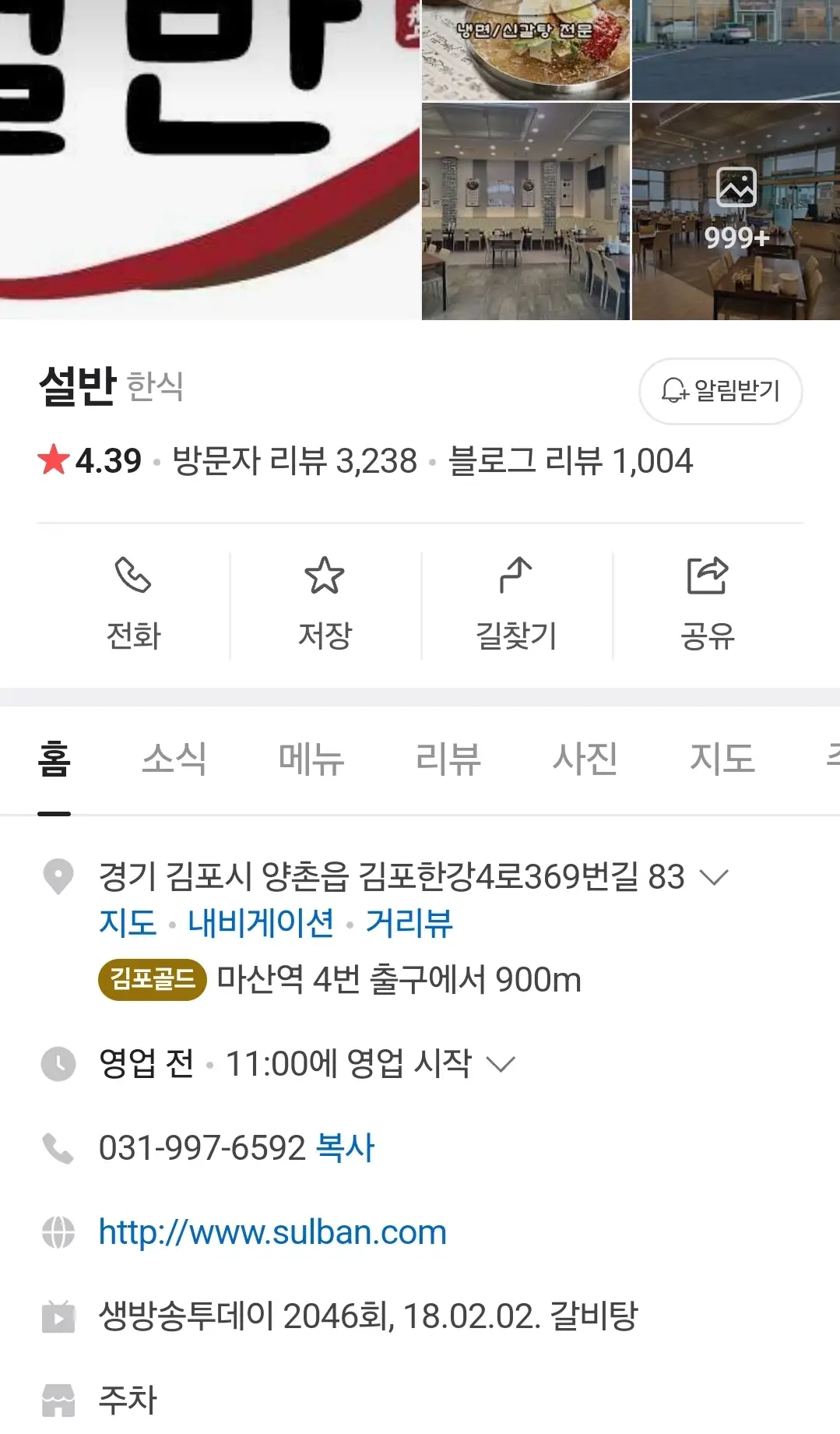Open the 999+ photos thumbnail
The image size is (840, 1434).
(x=736, y=212)
